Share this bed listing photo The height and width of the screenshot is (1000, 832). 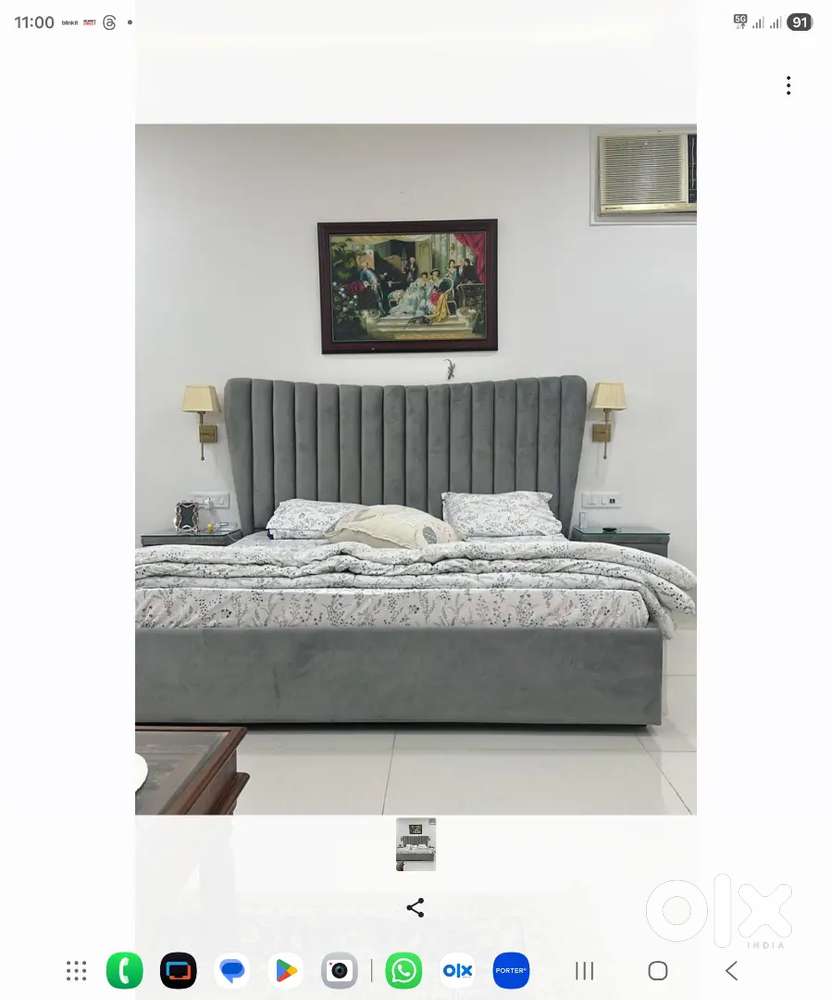click(415, 908)
